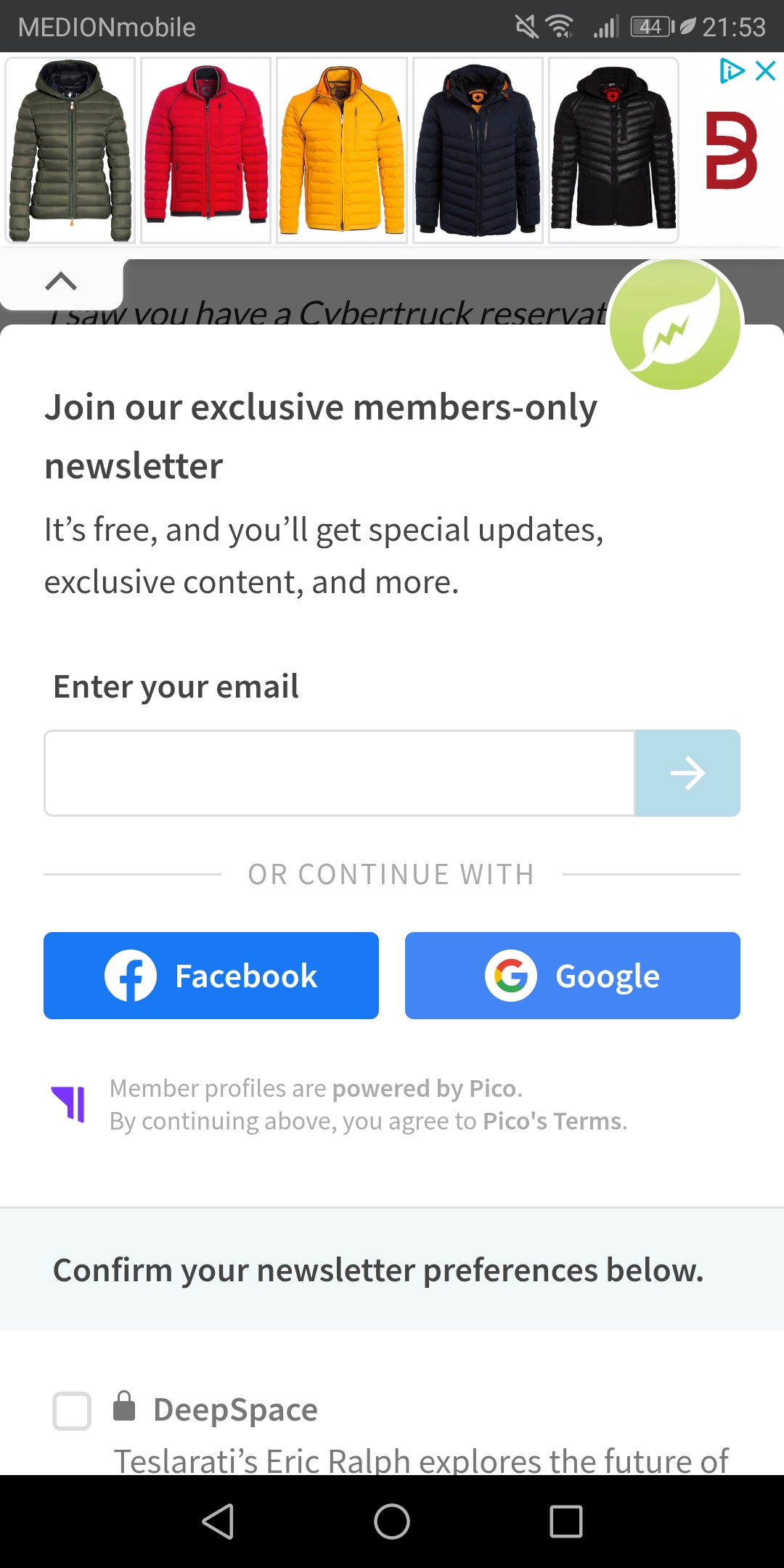Tap the email input field
Image resolution: width=784 pixels, height=1568 pixels.
[x=340, y=773]
